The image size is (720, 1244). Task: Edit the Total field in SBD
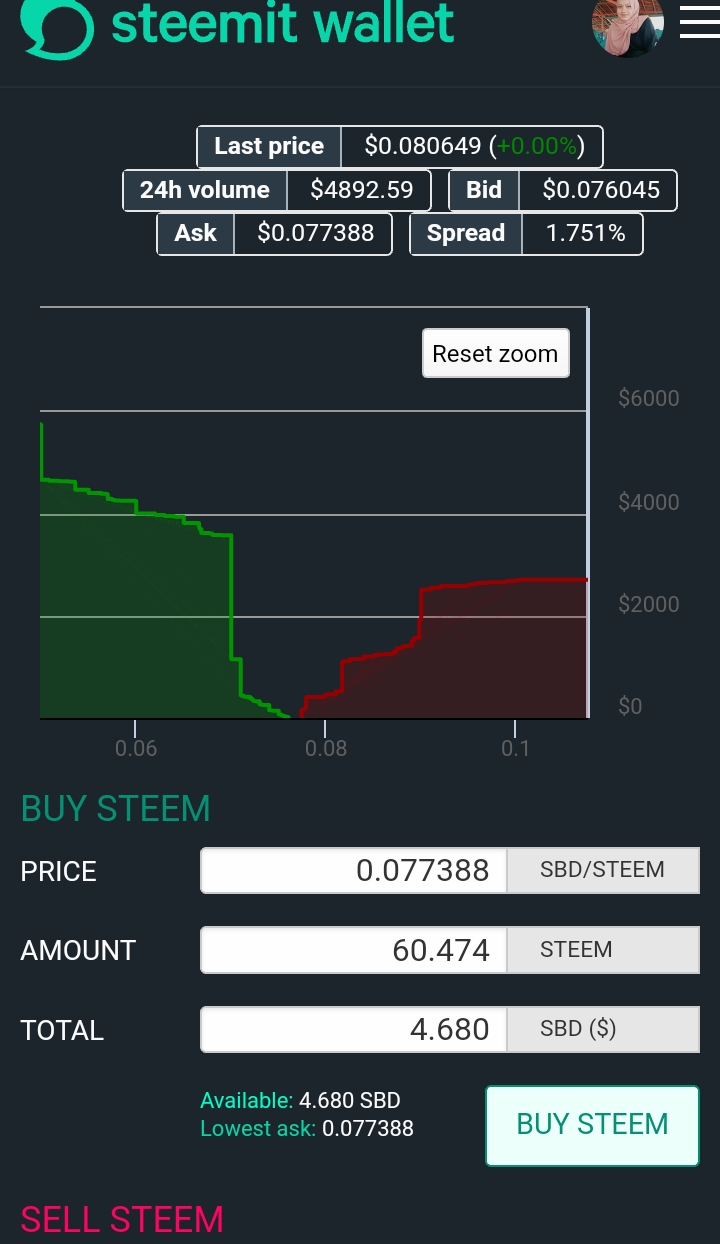point(355,1030)
